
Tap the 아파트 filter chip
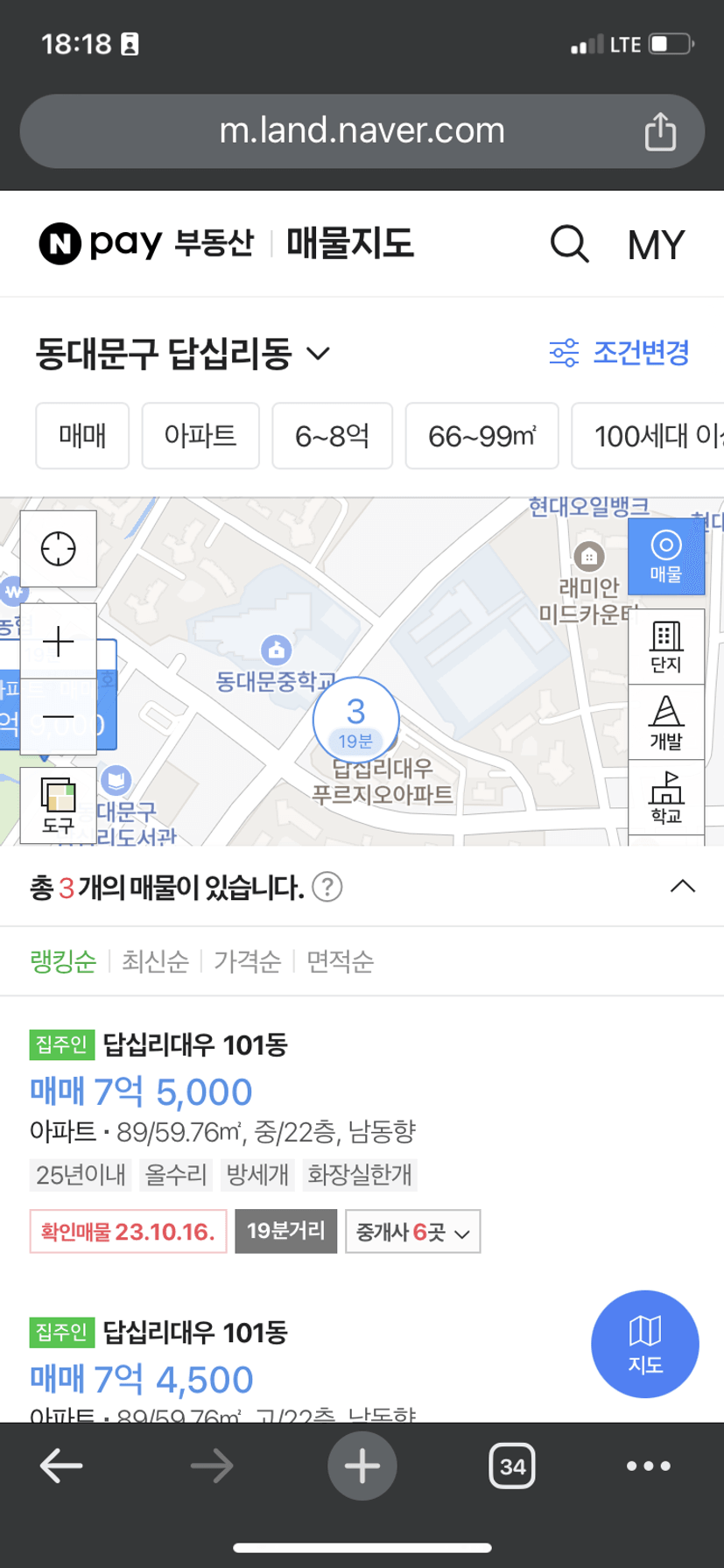pos(200,436)
